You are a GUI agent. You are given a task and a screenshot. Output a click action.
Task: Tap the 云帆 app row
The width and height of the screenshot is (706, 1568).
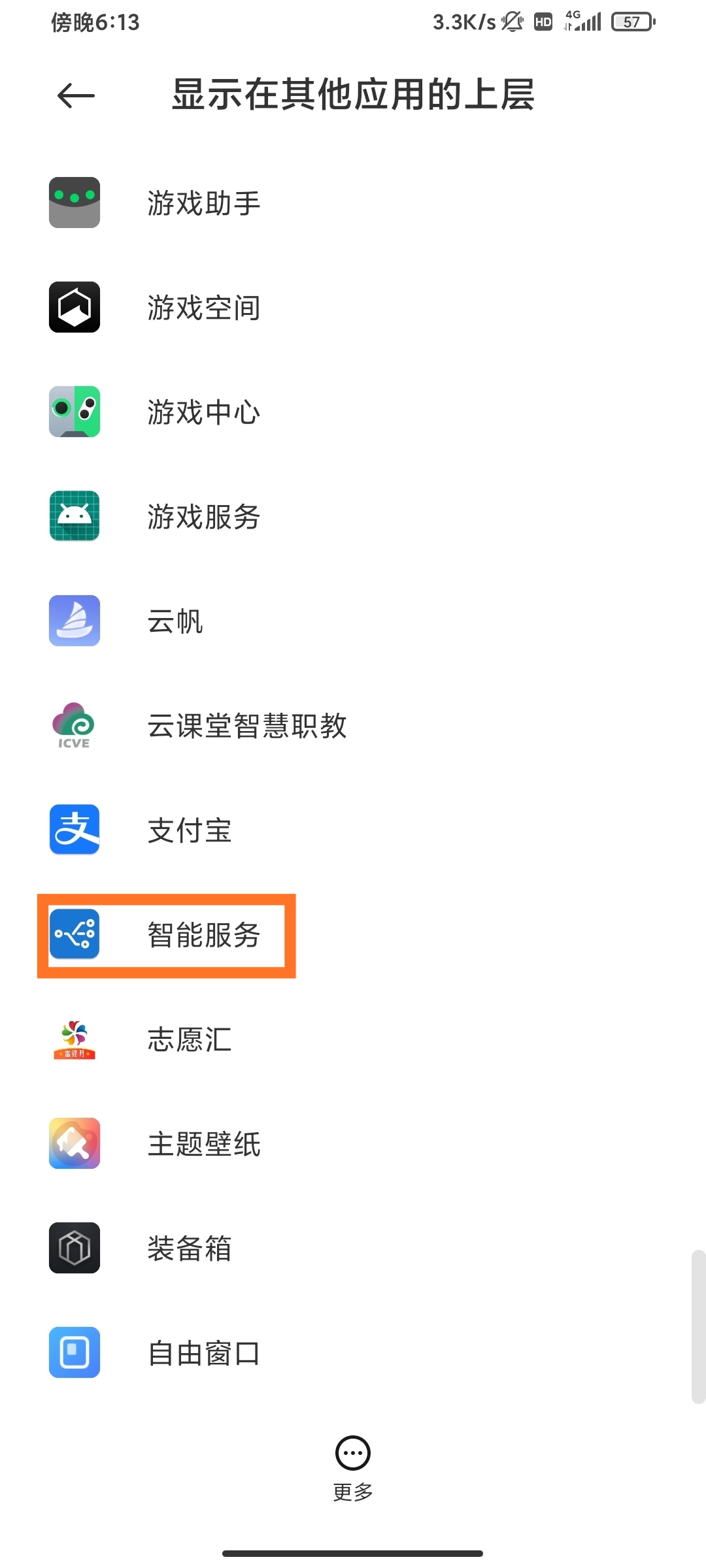click(x=353, y=621)
